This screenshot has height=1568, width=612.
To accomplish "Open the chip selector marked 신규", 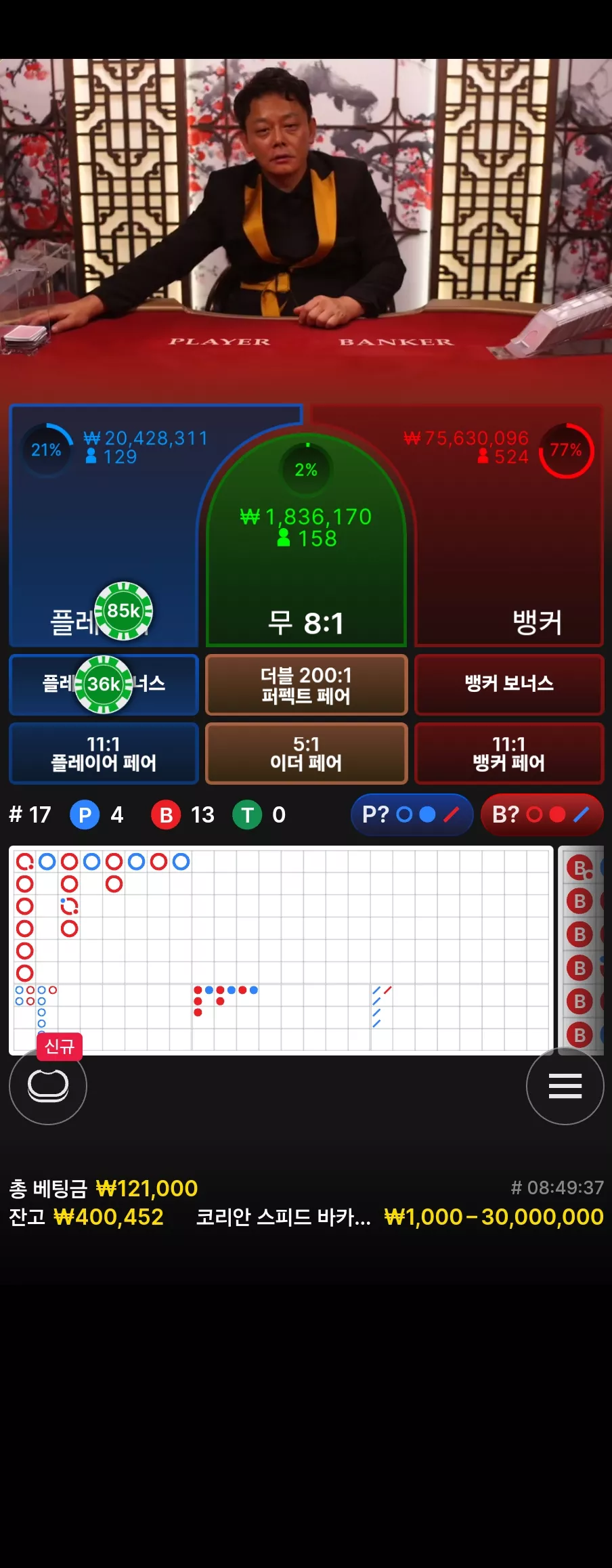I will click(x=48, y=1086).
